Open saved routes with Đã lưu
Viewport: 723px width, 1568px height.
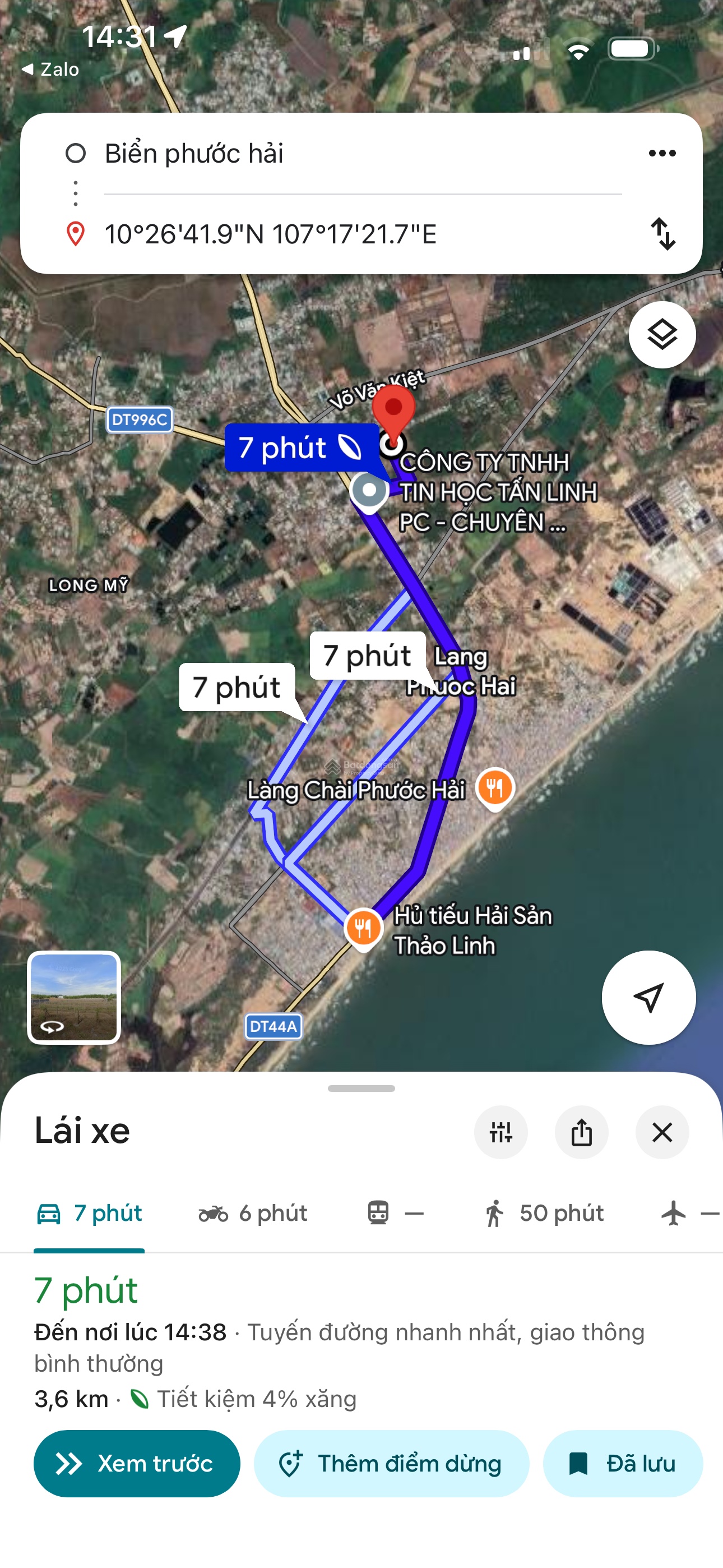point(622,1463)
